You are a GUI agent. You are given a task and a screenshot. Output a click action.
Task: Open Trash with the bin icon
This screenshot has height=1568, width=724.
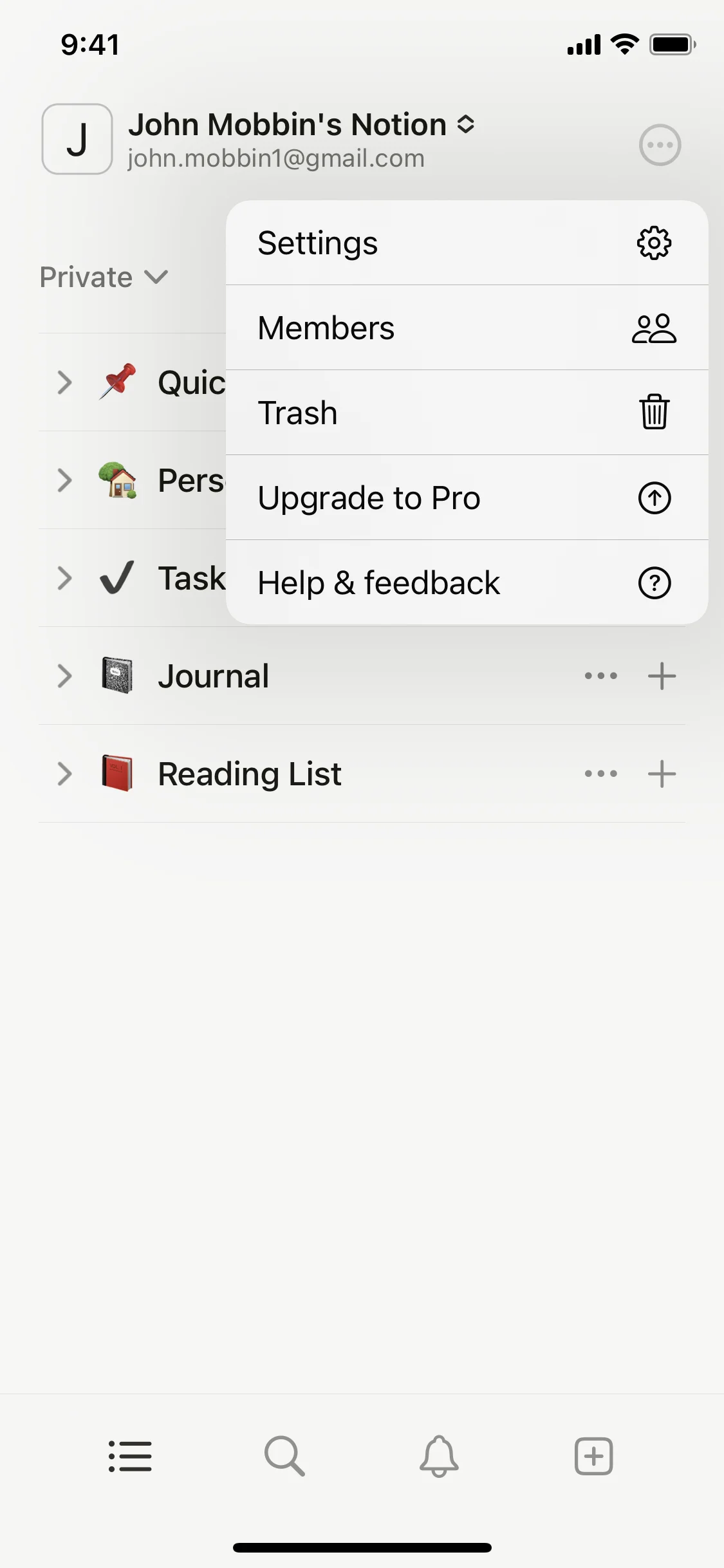(x=653, y=413)
